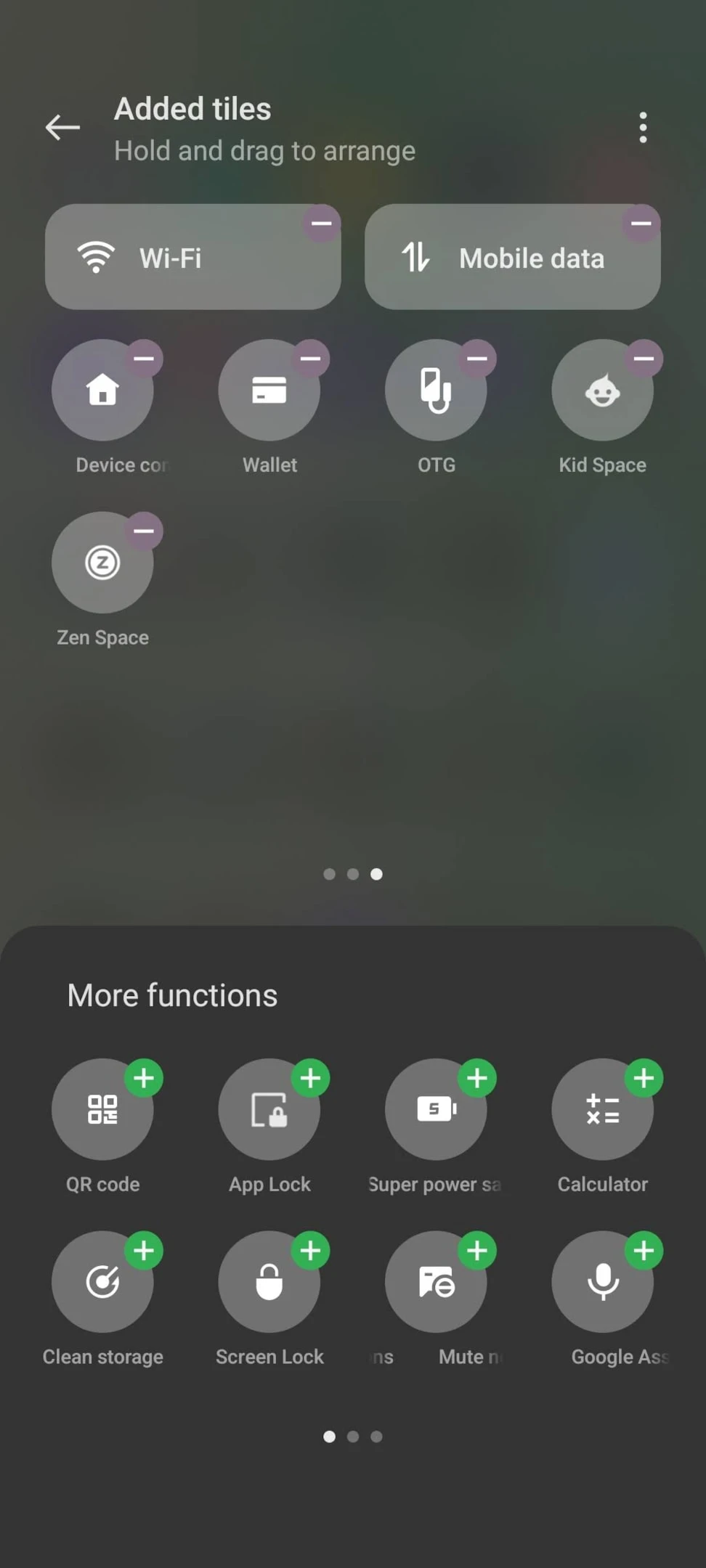
Task: Add the Calculator tile
Action: (x=644, y=1078)
